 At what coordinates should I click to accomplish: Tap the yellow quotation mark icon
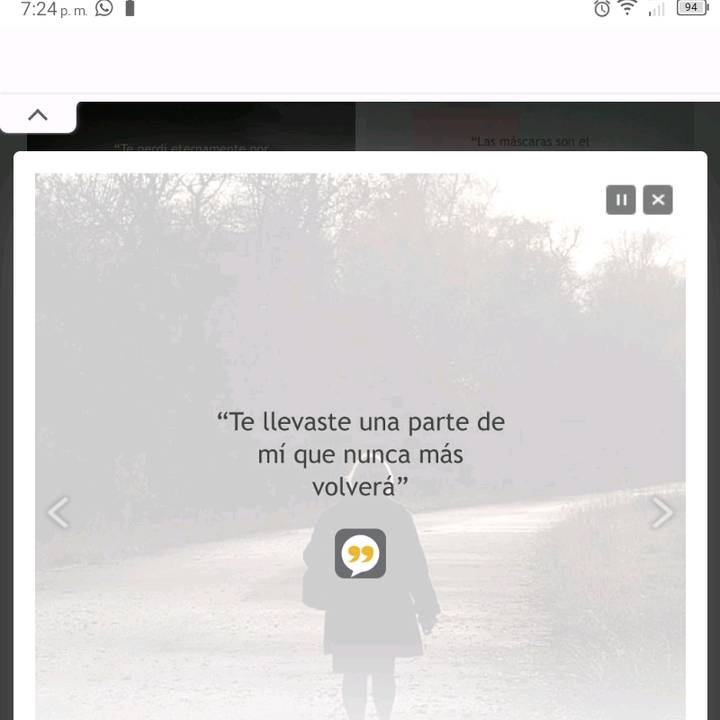click(360, 553)
